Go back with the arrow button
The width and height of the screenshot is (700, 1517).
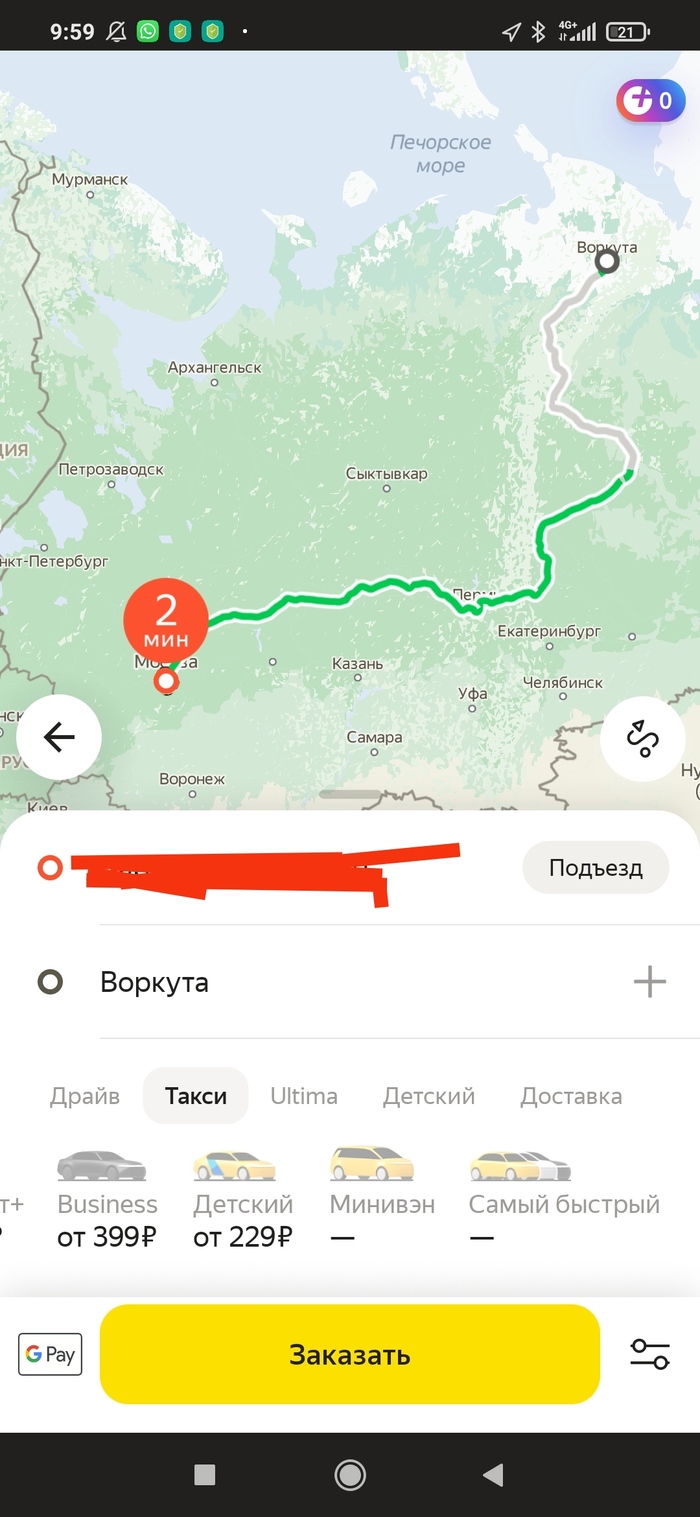pos(59,737)
